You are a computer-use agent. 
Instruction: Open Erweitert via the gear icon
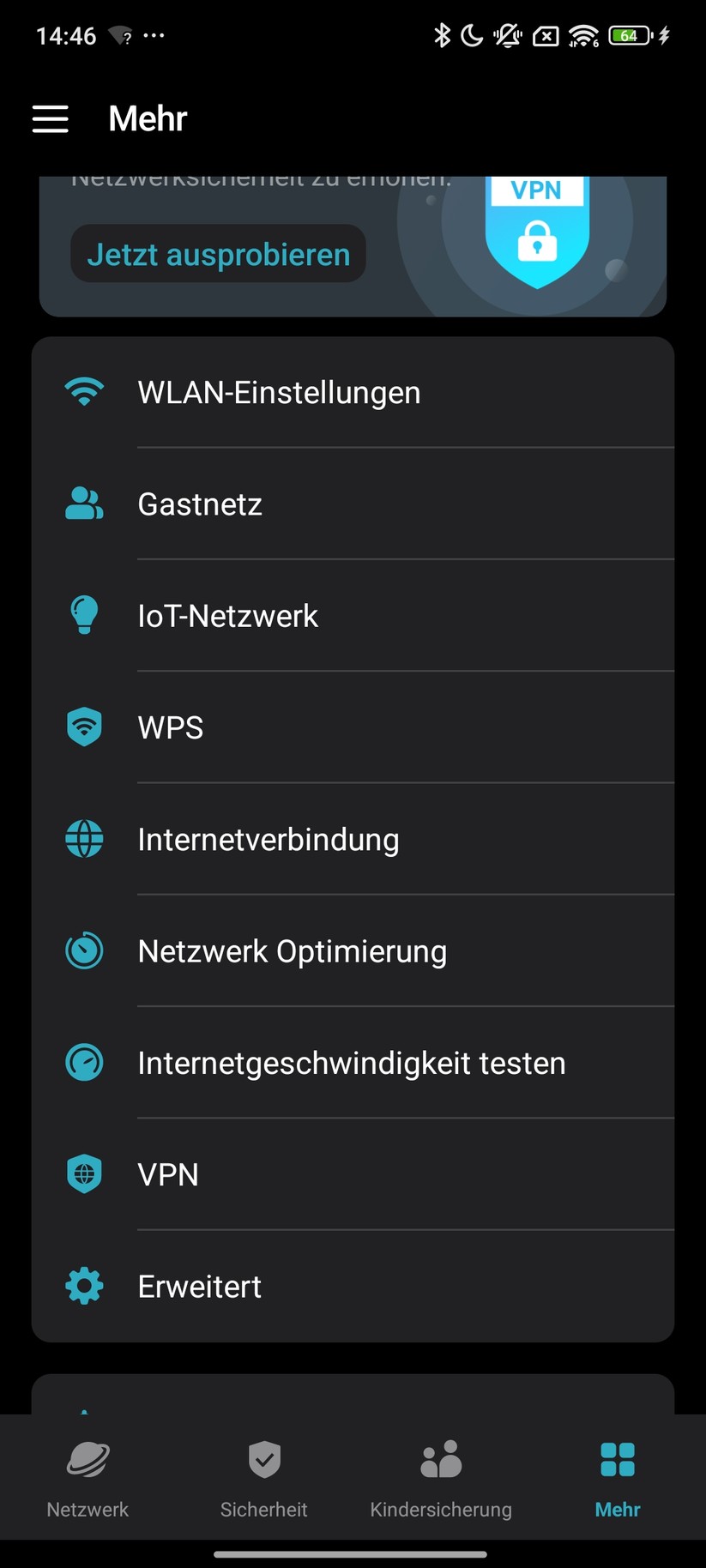pos(84,1285)
